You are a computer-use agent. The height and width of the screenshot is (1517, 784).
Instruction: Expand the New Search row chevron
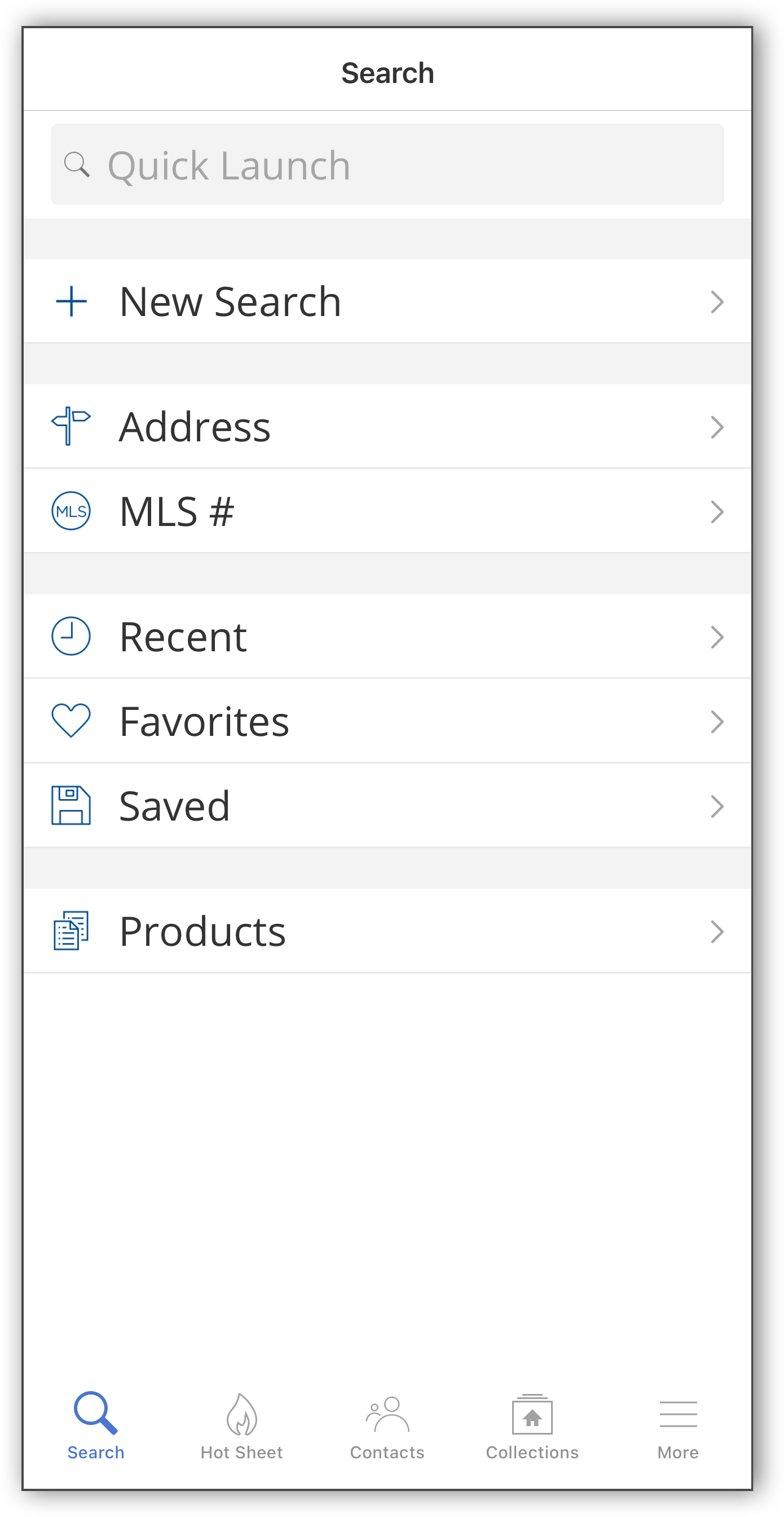click(x=717, y=301)
